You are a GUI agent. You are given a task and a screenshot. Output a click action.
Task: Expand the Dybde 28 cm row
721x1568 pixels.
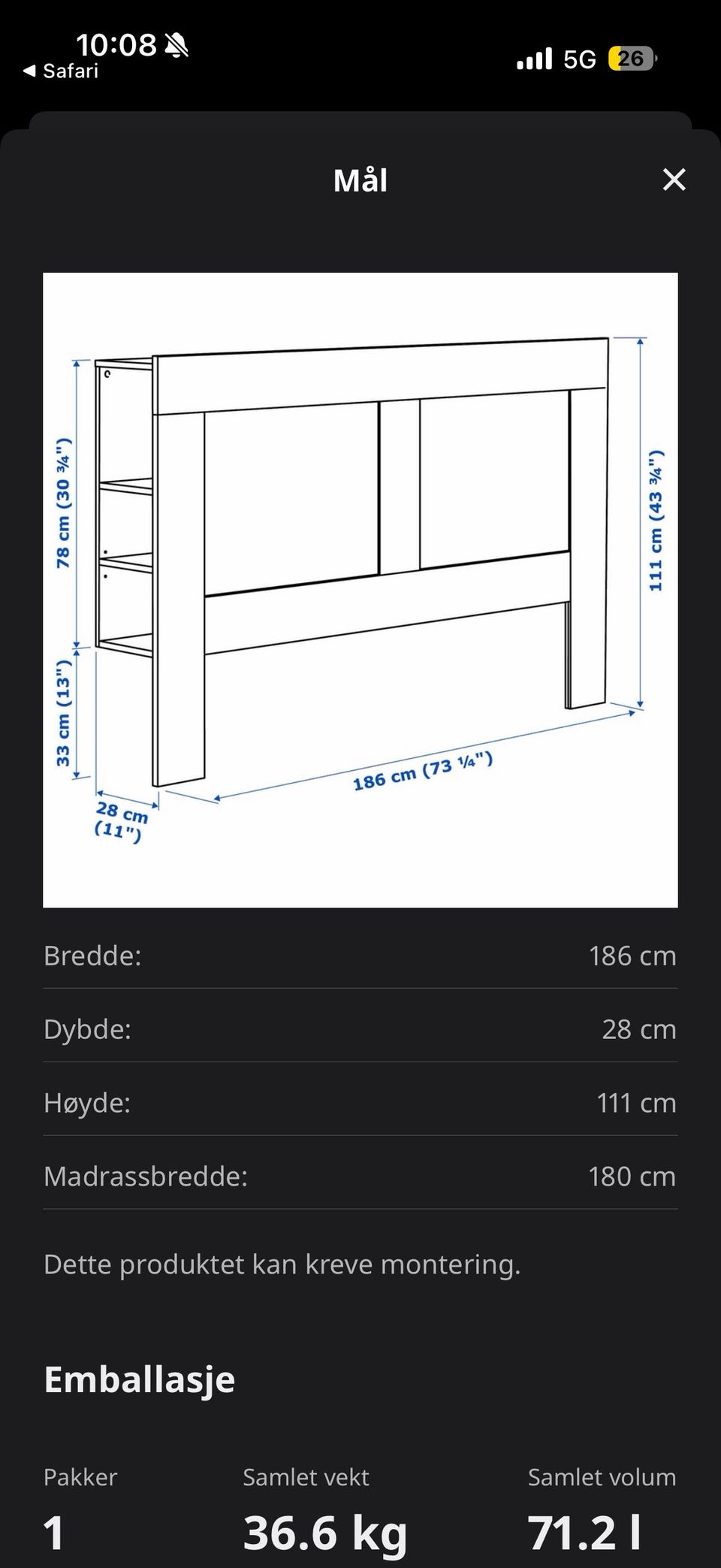pyautogui.click(x=360, y=1029)
